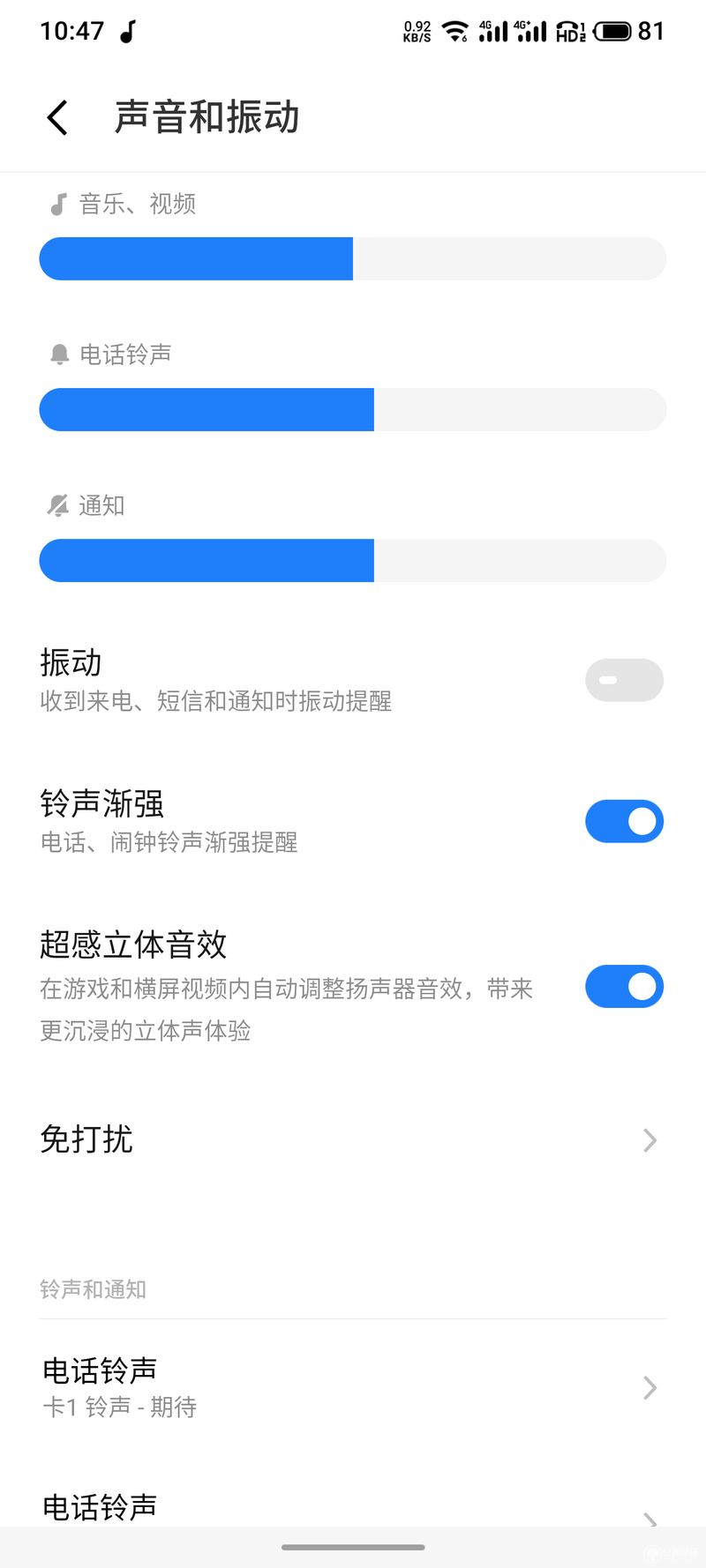The width and height of the screenshot is (706, 1568).
Task: Tap the 通知 volume slider
Action: pyautogui.click(x=353, y=560)
